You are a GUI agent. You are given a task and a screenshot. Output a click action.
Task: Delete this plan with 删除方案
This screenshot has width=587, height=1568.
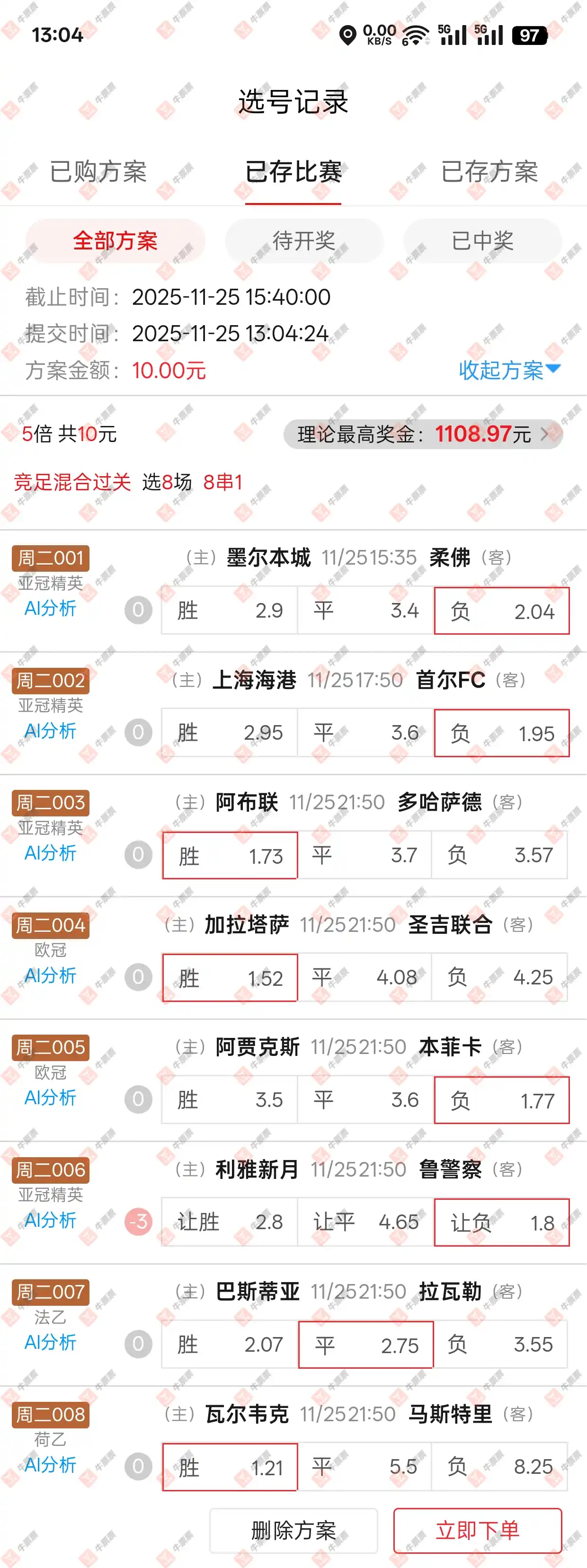pos(293,1530)
